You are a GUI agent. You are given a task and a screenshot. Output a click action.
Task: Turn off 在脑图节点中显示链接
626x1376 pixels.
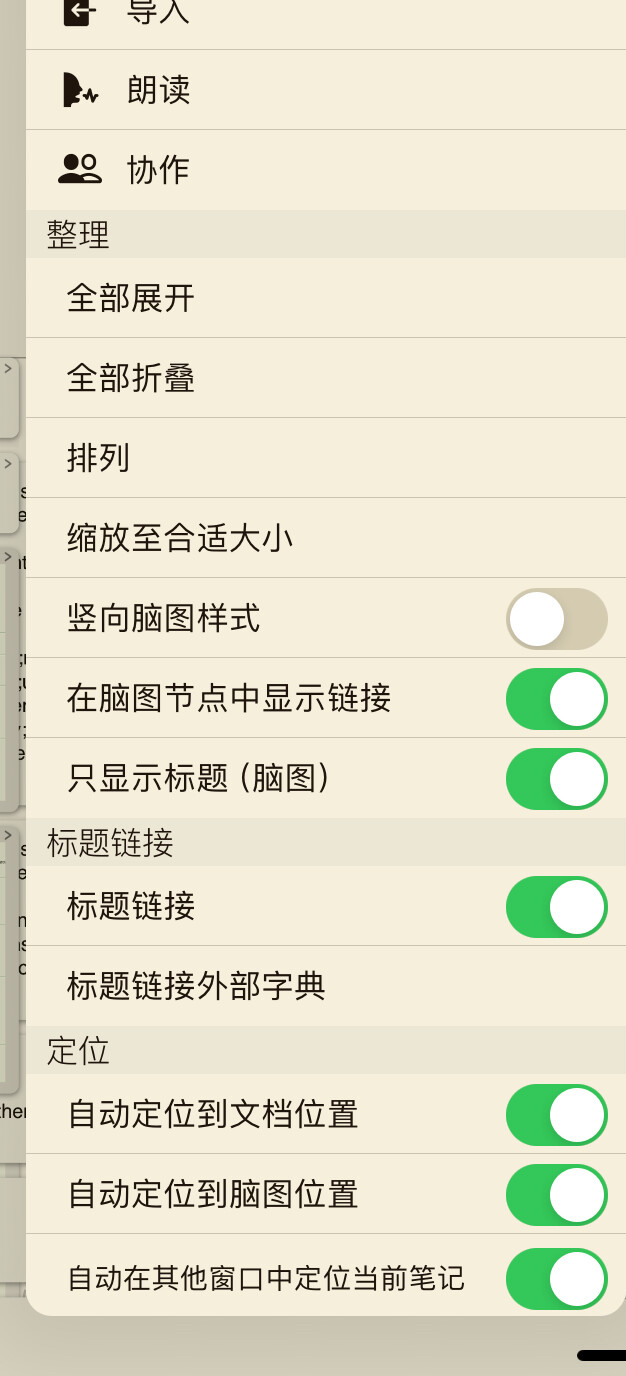556,699
